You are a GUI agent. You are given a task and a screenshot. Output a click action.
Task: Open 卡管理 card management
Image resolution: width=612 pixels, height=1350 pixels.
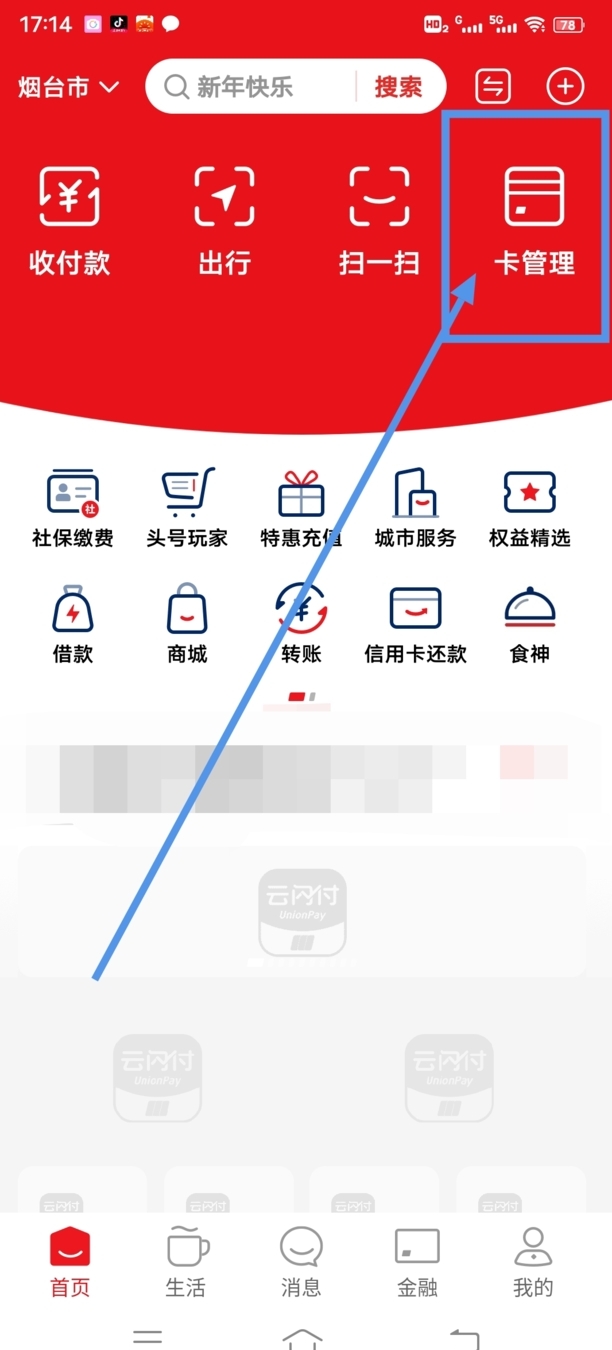point(533,220)
